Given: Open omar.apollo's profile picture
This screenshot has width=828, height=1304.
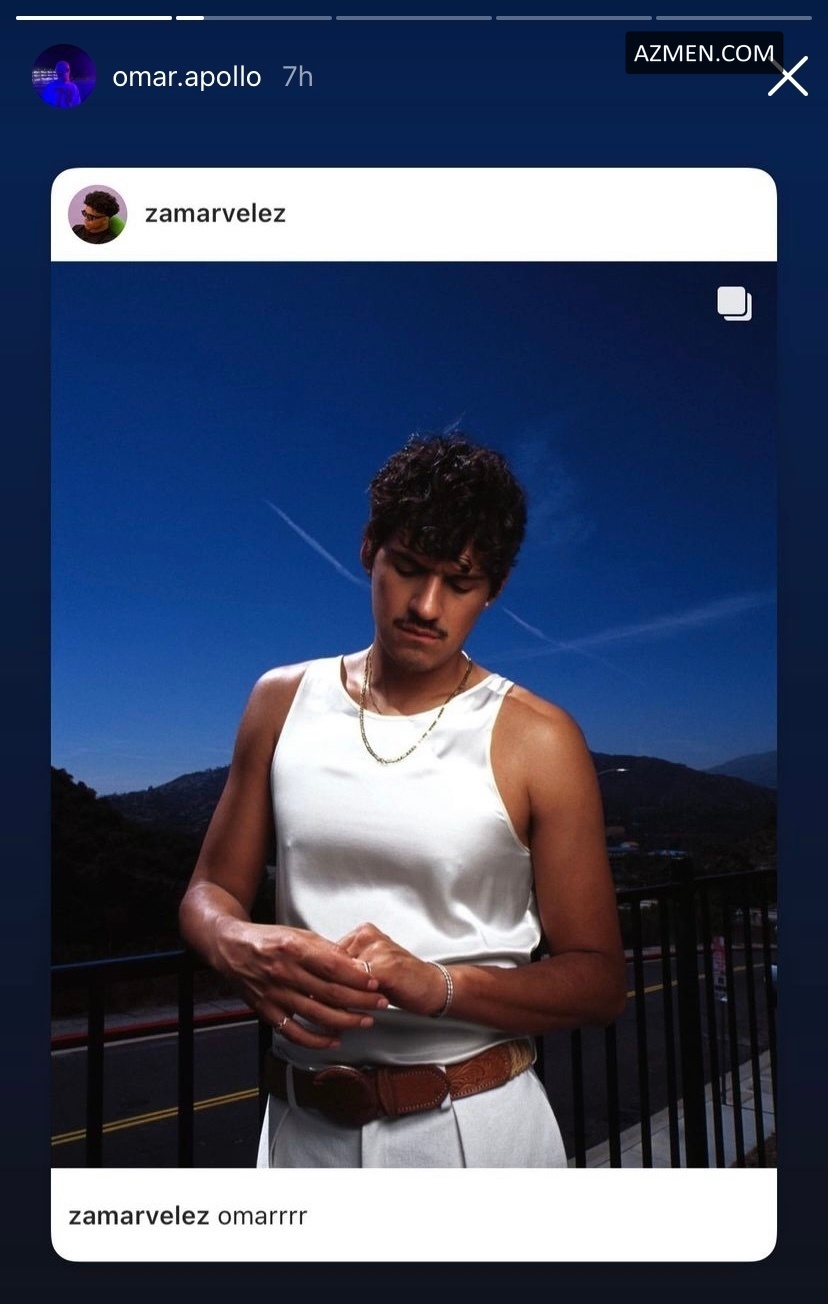Looking at the screenshot, I should coord(64,77).
